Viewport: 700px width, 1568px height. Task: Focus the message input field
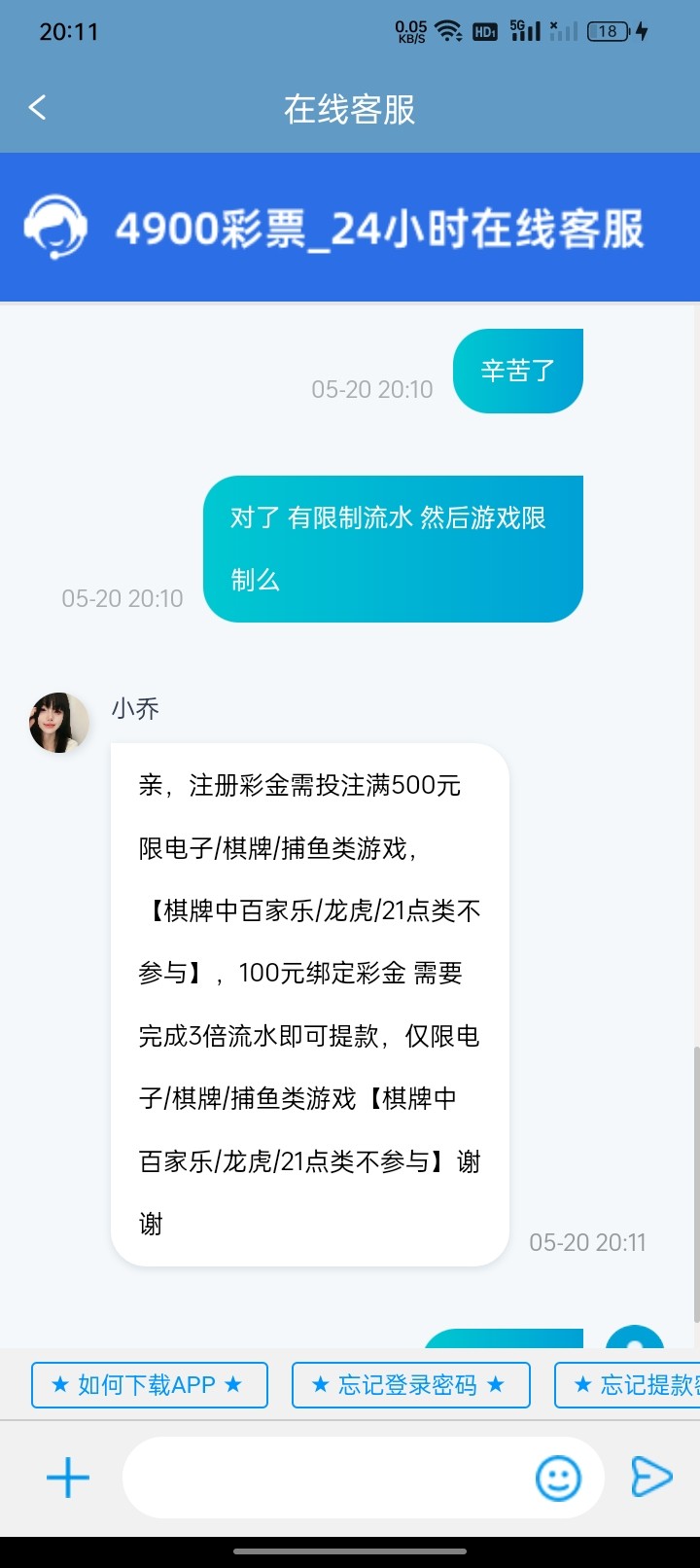tap(326, 1478)
